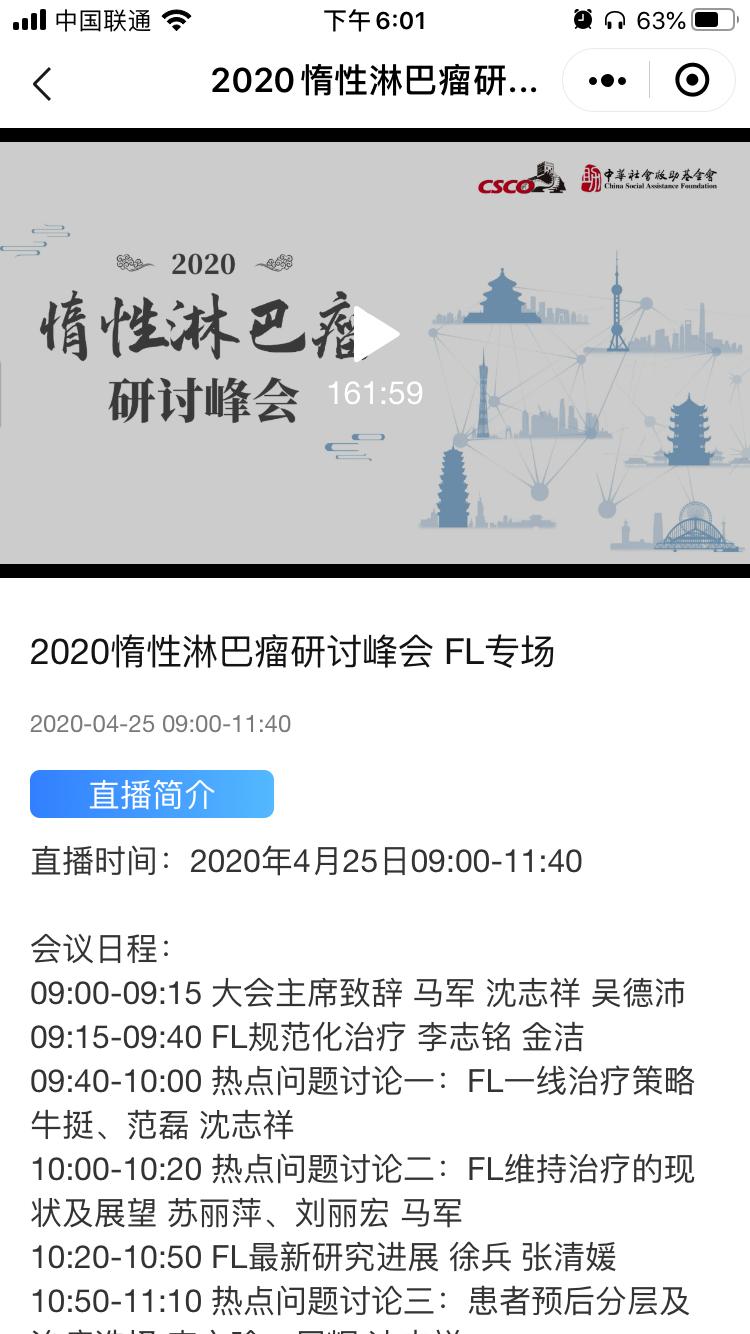
Task: Tap the video thumbnail banner image
Action: pos(375,350)
